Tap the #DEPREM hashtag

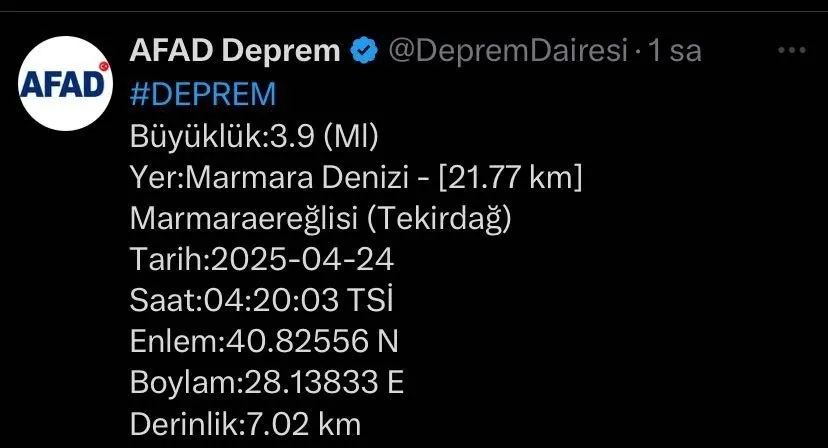(x=202, y=94)
